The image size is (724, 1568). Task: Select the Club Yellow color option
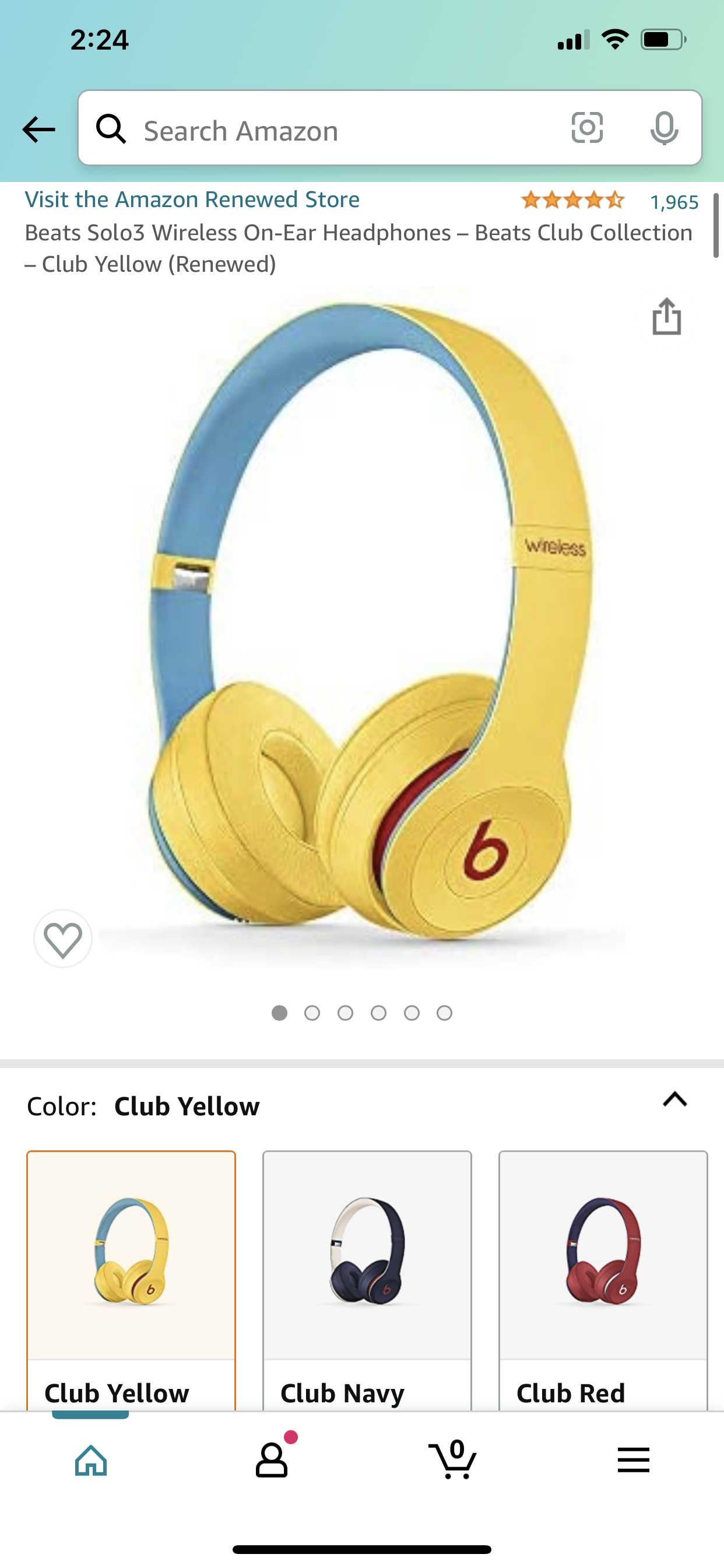click(x=131, y=1278)
